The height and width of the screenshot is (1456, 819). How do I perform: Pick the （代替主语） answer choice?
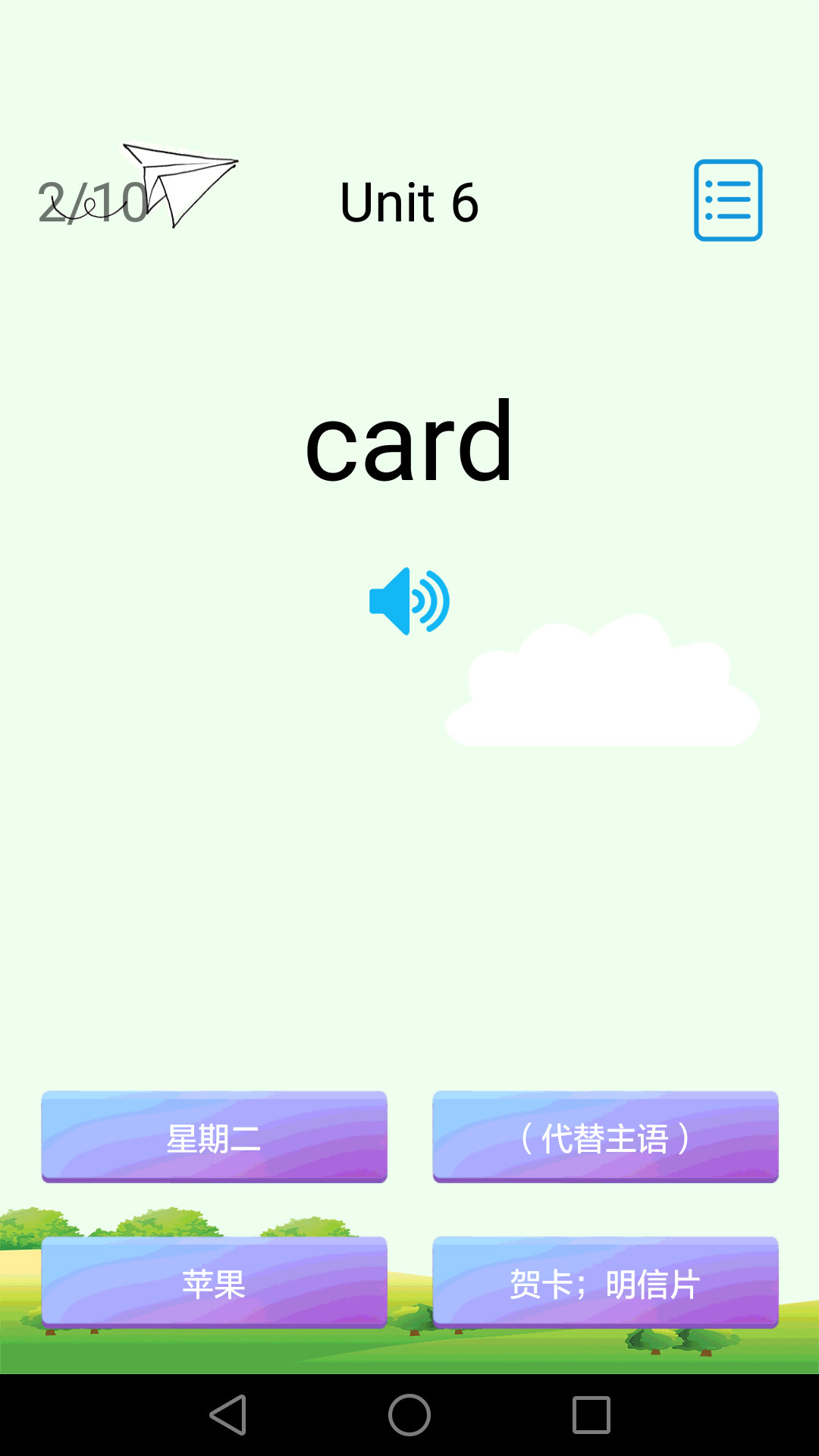pyautogui.click(x=604, y=1137)
